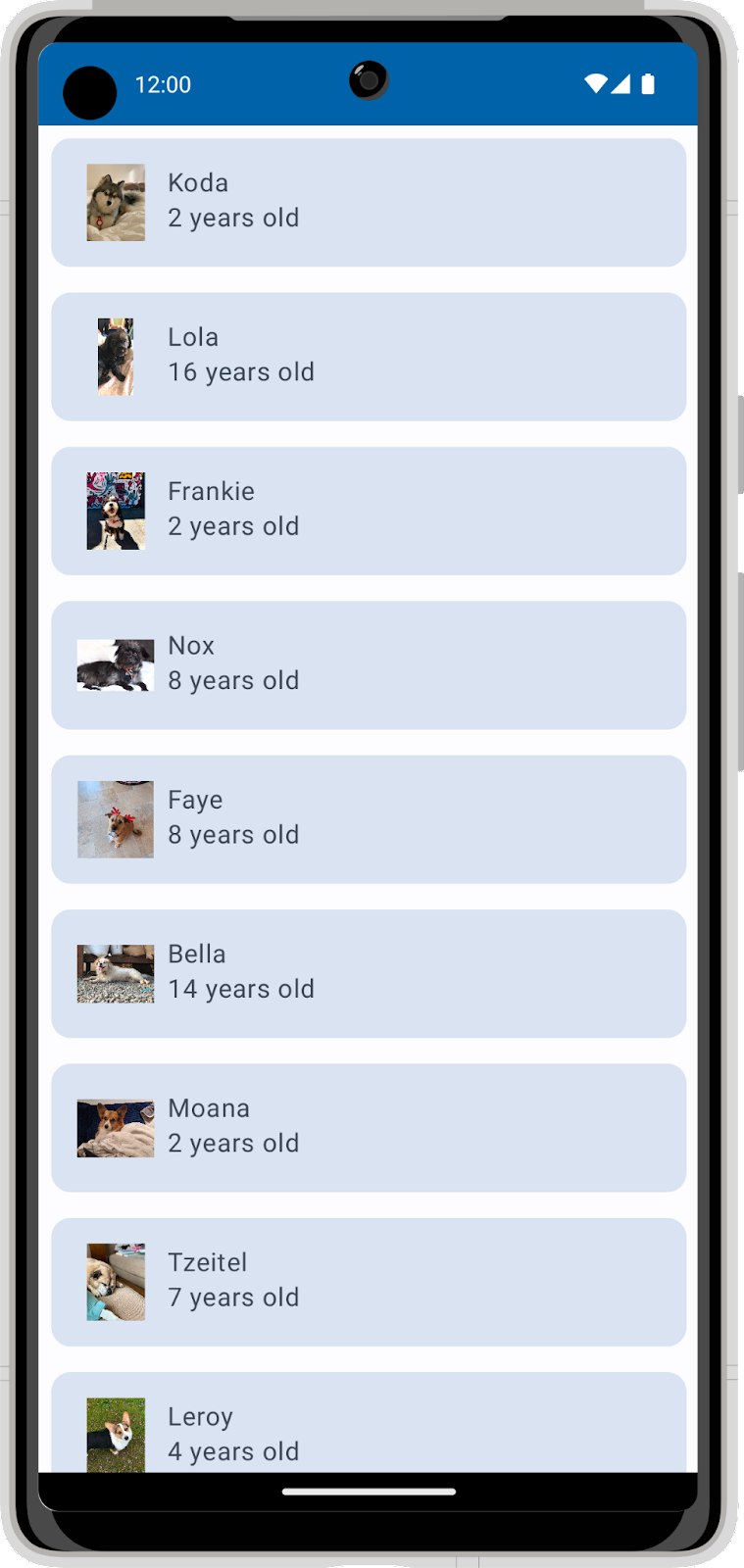Screen dimensions: 744x1568
Task: Select the Lola card
Action: (x=369, y=357)
